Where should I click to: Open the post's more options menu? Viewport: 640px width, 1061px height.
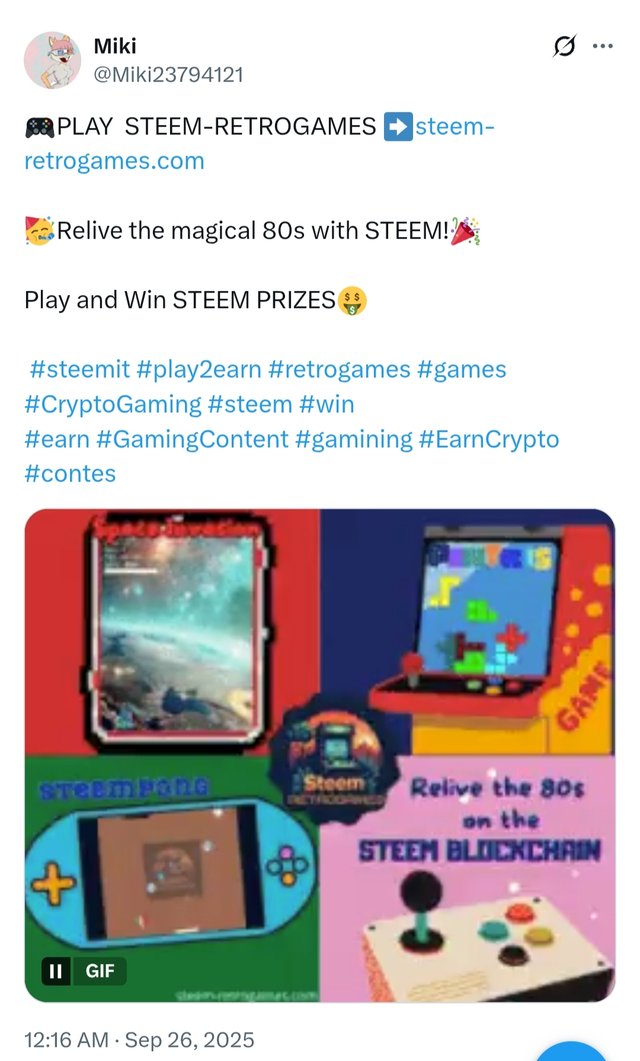[x=603, y=46]
